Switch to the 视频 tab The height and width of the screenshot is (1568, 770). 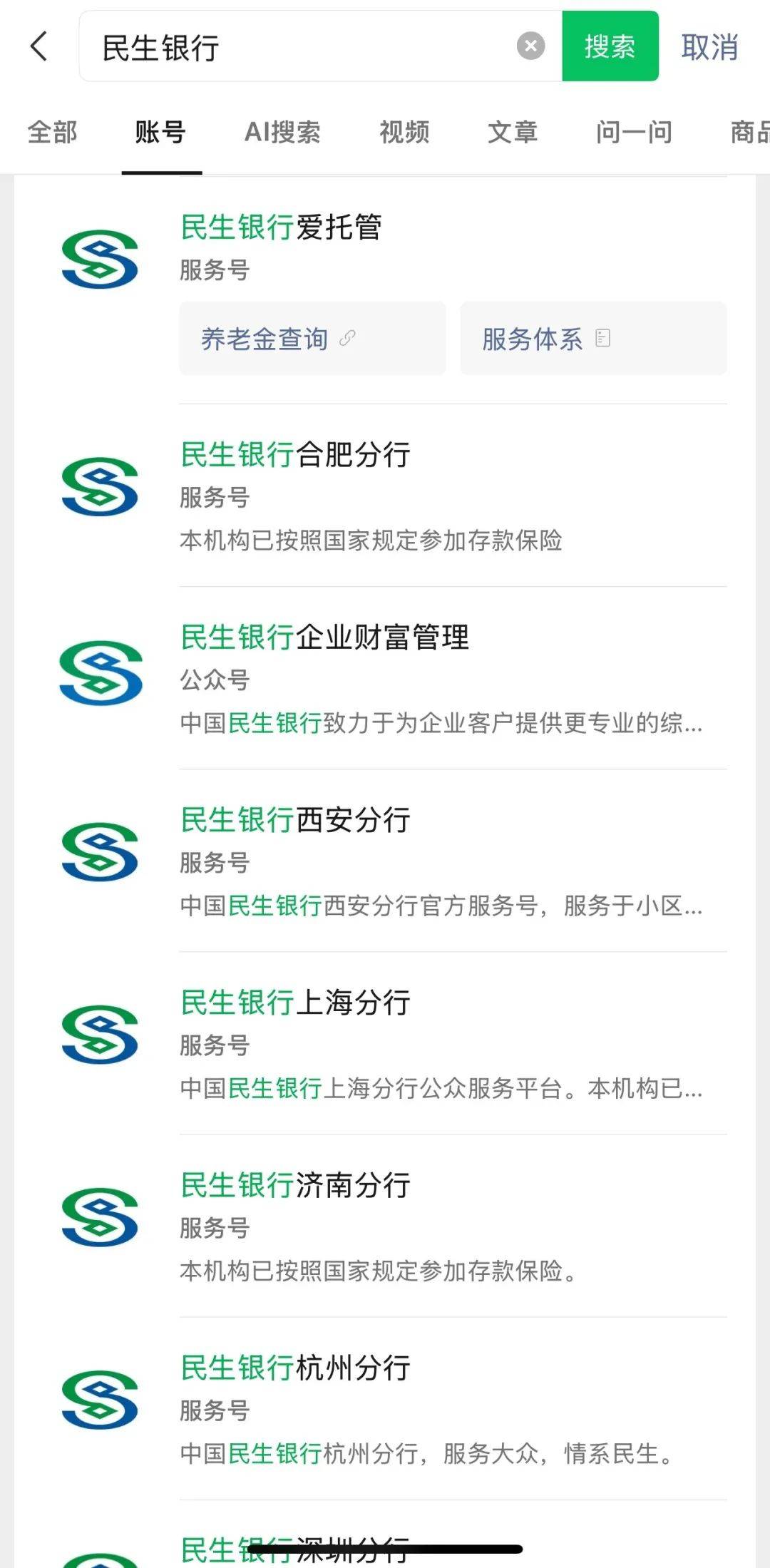point(404,133)
